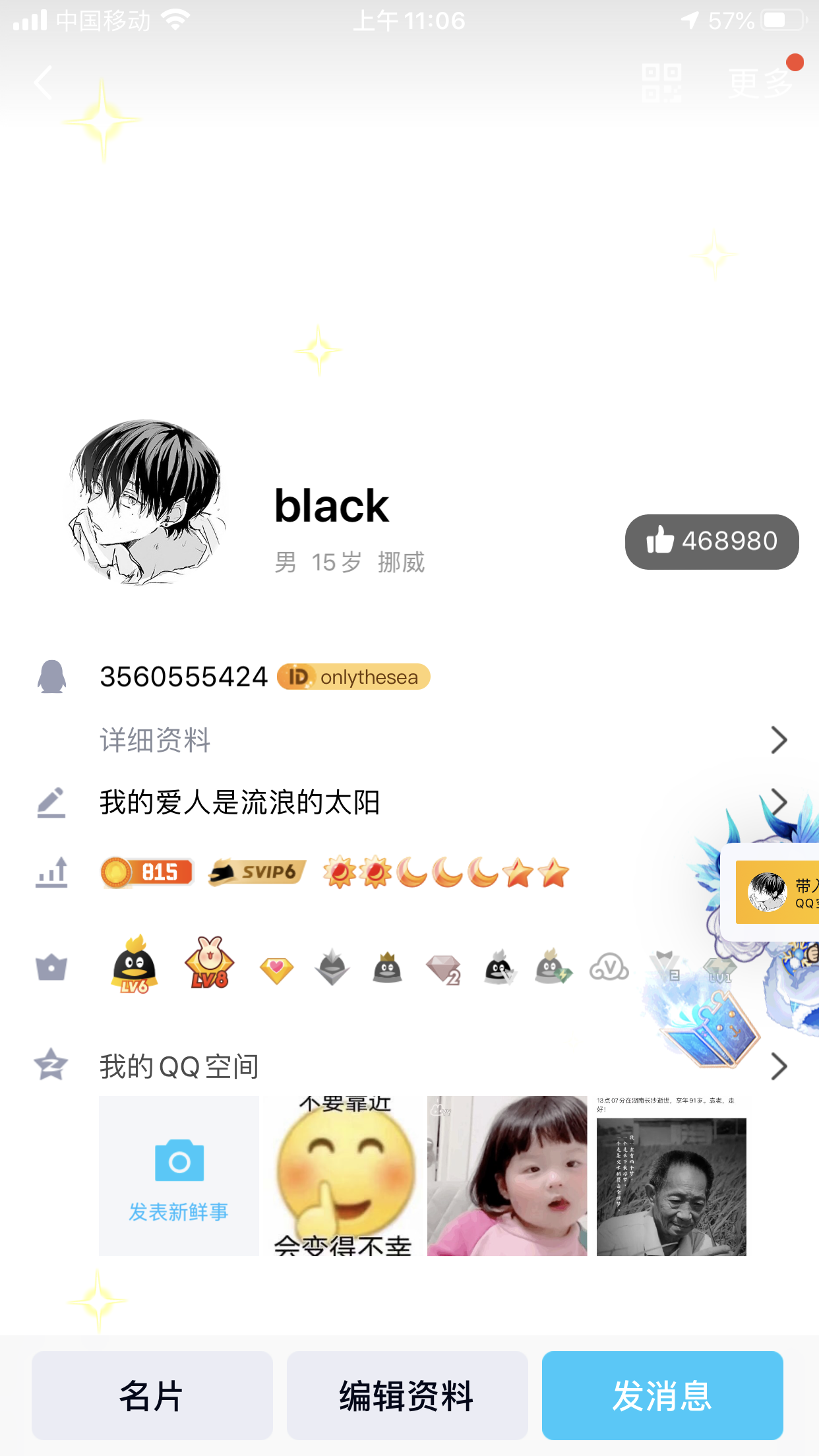Image resolution: width=819 pixels, height=1456 pixels.
Task: Open the floating QQ空间 widget card
Action: [777, 892]
